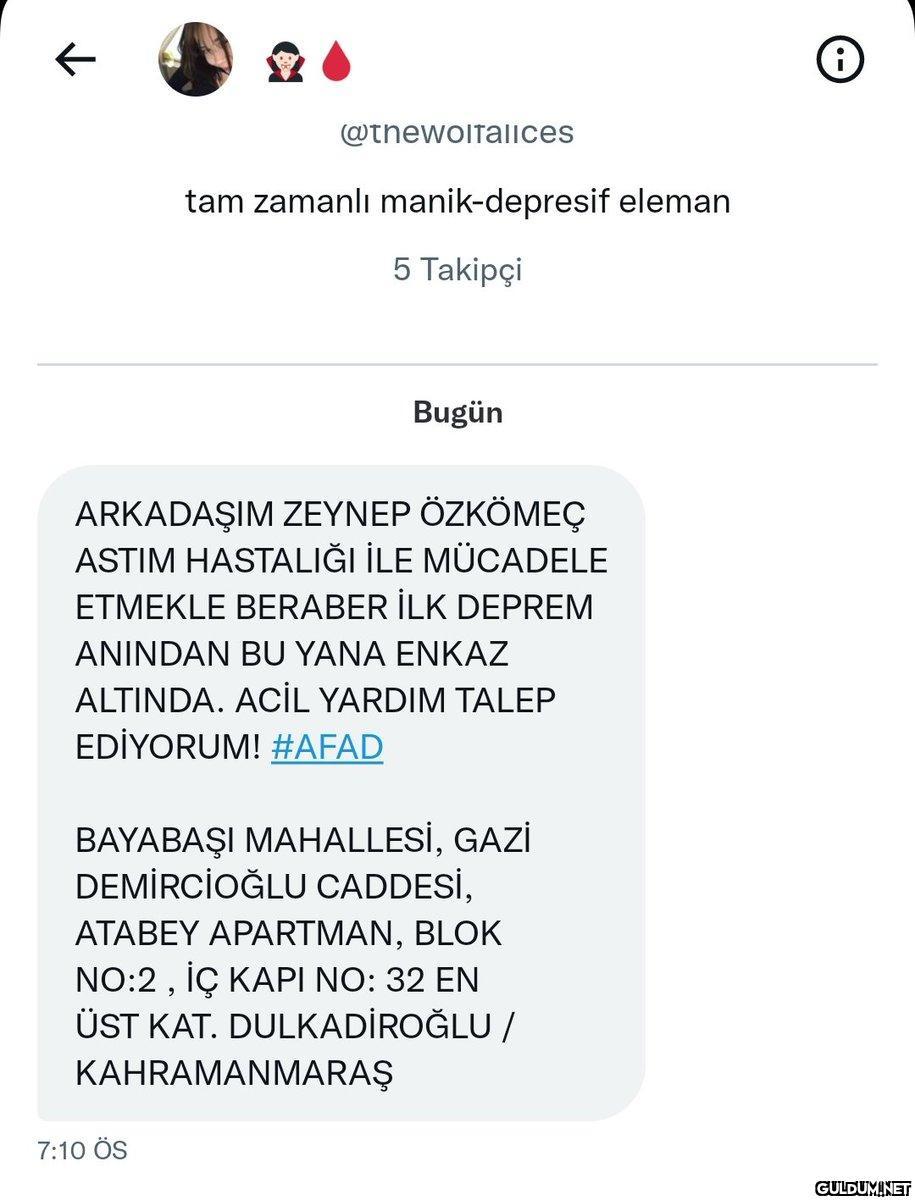The height and width of the screenshot is (1200, 915).
Task: Open the conversation info icon
Action: point(840,61)
